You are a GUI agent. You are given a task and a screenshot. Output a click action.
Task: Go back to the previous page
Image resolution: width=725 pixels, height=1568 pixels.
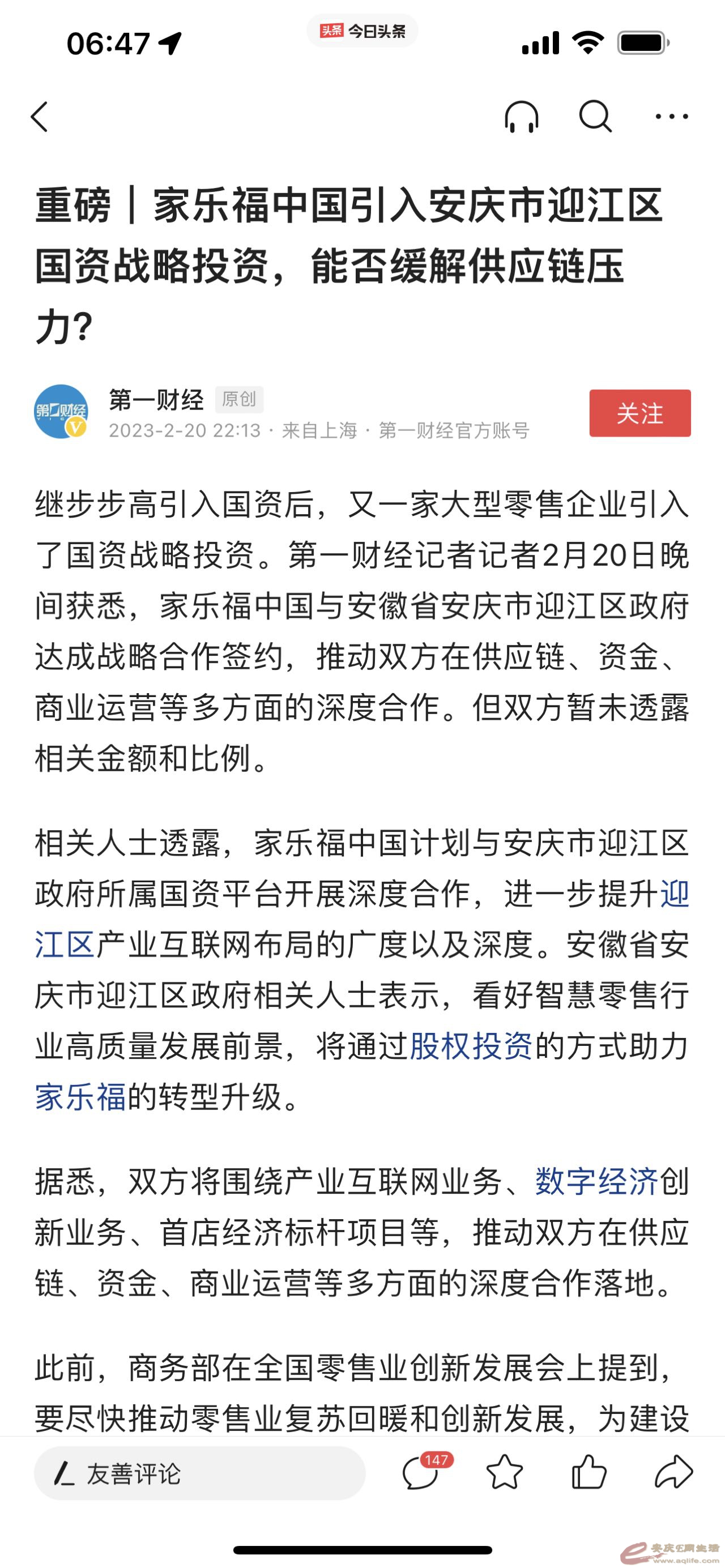[40, 116]
